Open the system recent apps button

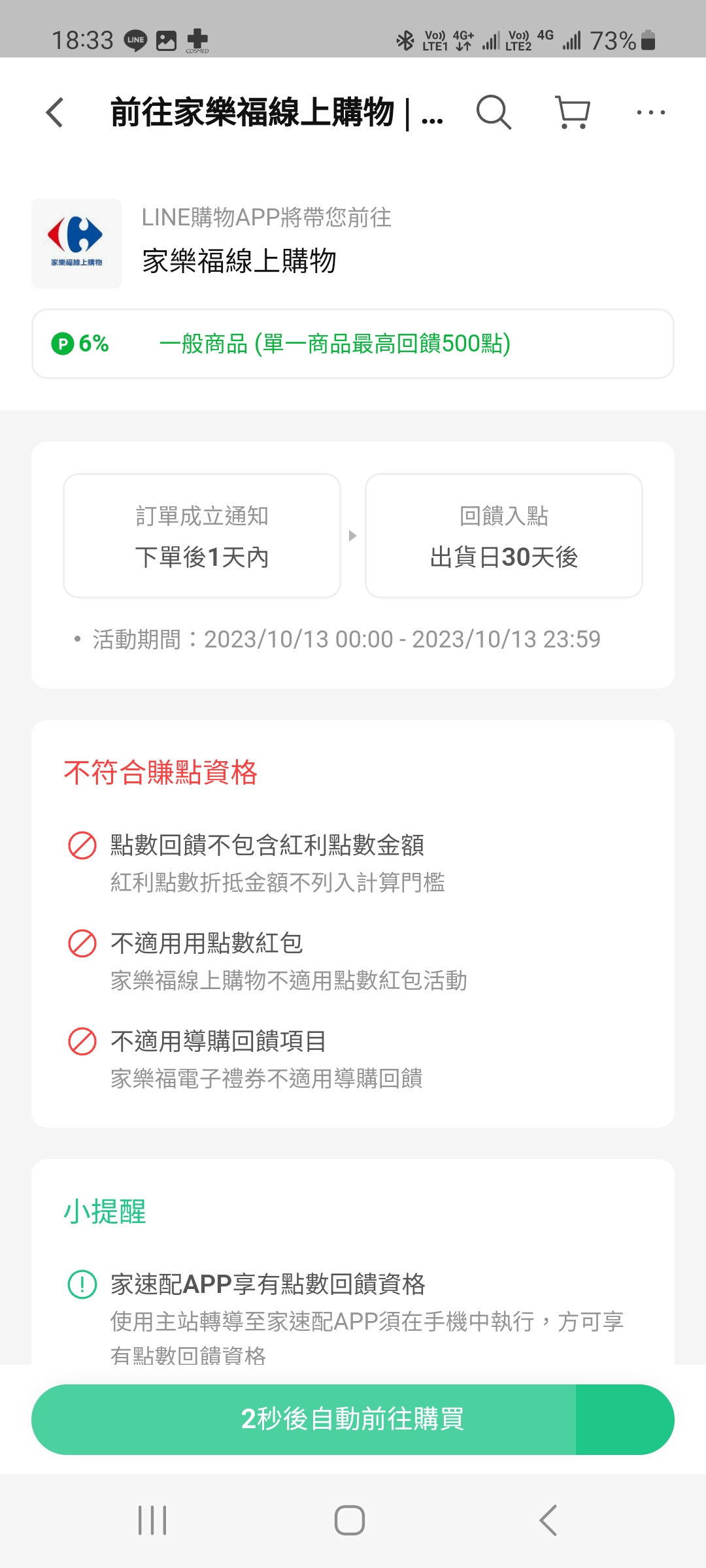click(x=152, y=1520)
